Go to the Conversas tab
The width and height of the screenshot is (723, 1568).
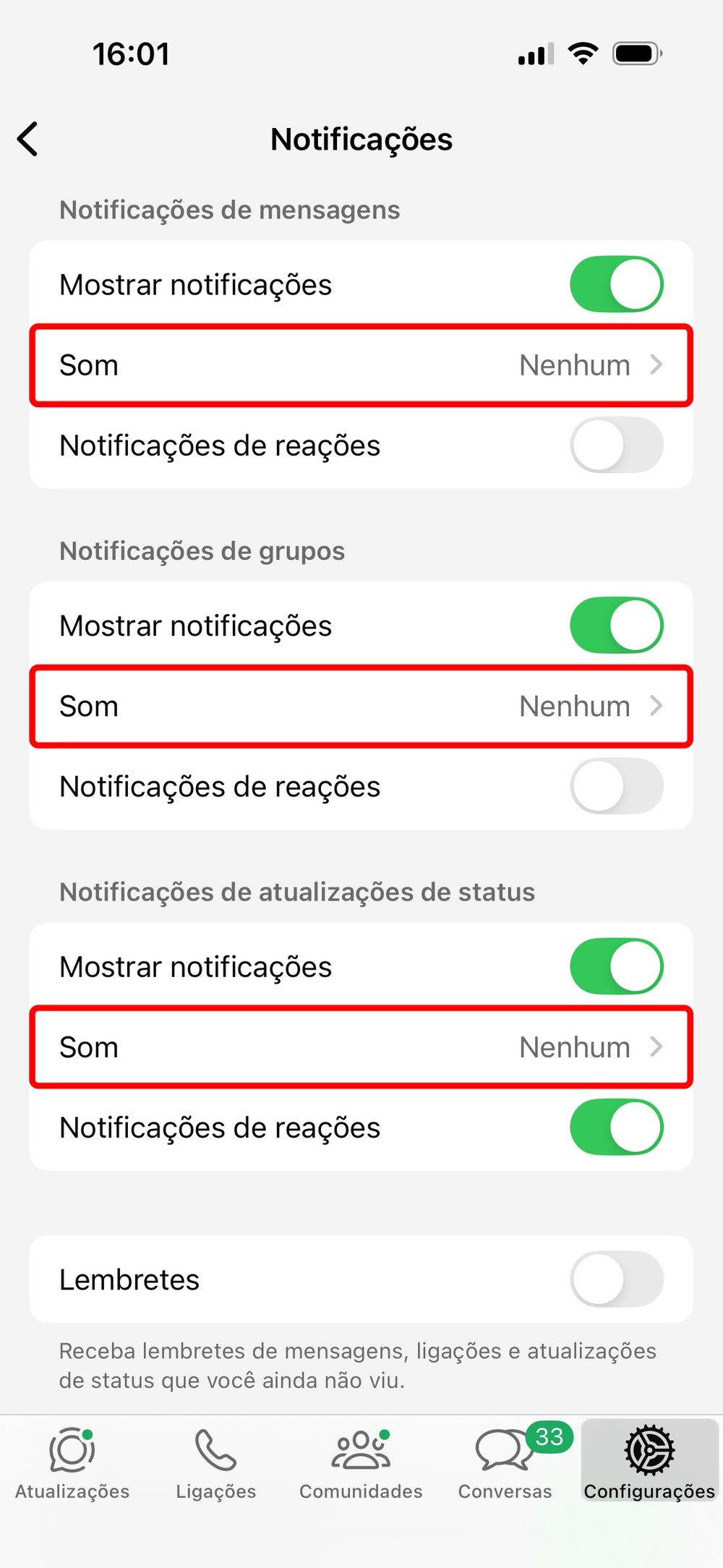pyautogui.click(x=505, y=1462)
